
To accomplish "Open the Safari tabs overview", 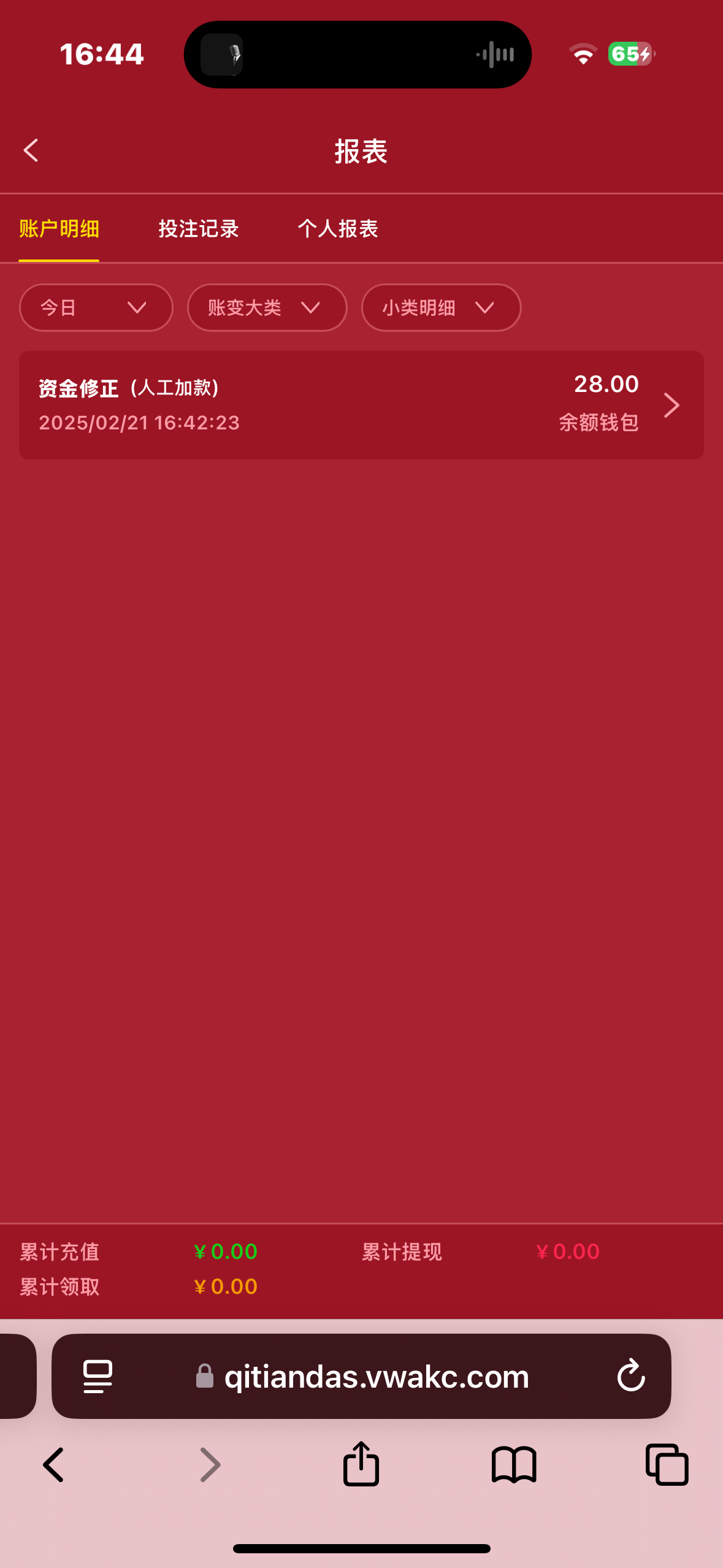I will (667, 1464).
